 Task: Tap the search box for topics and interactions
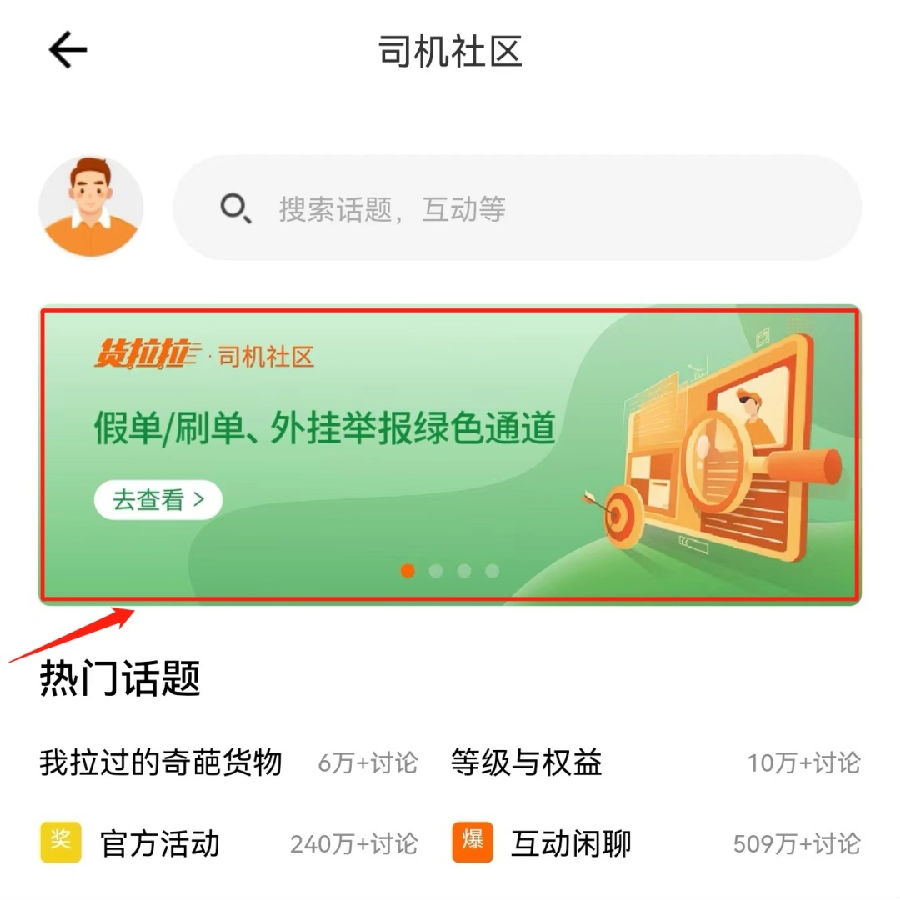pyautogui.click(x=517, y=208)
